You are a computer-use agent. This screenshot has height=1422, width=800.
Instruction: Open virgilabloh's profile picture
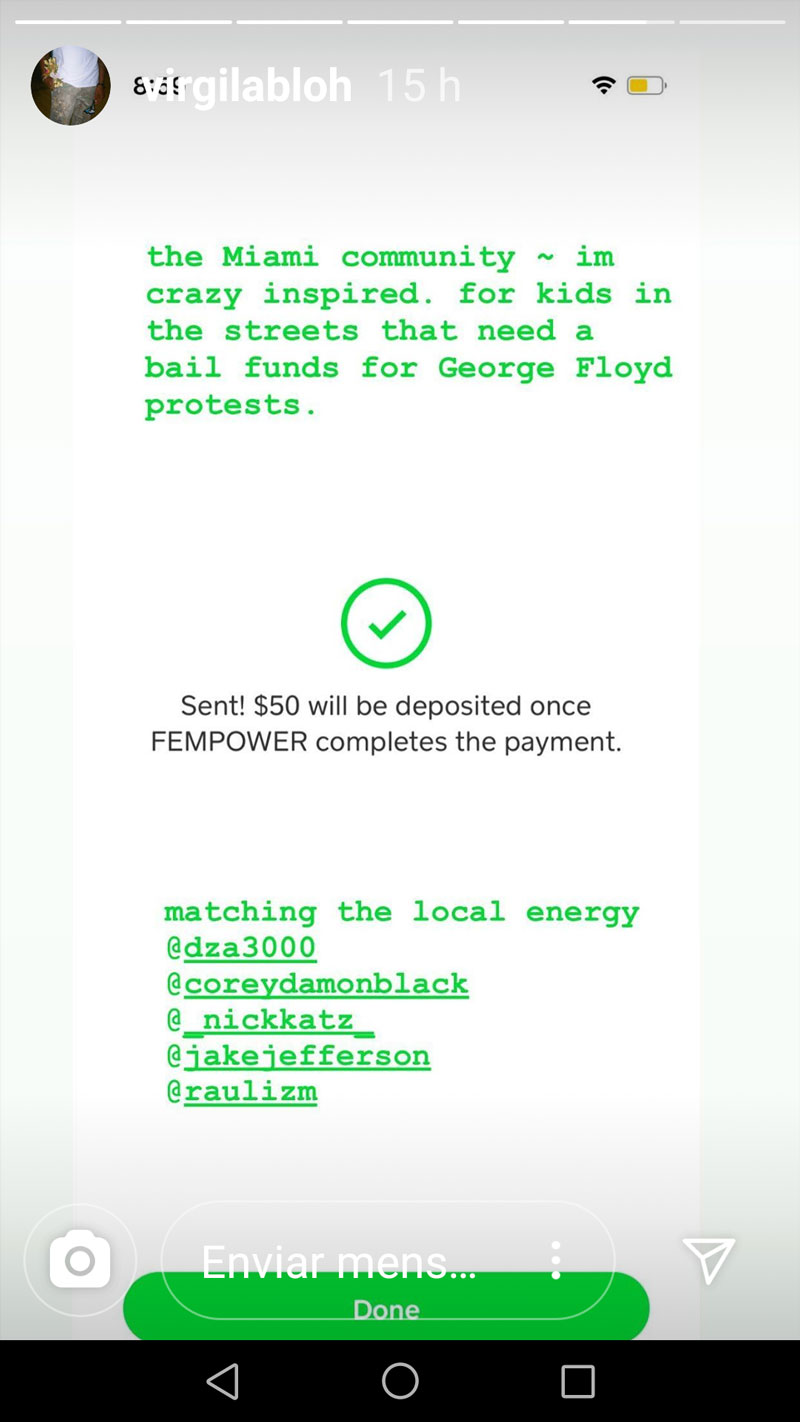(x=71, y=85)
